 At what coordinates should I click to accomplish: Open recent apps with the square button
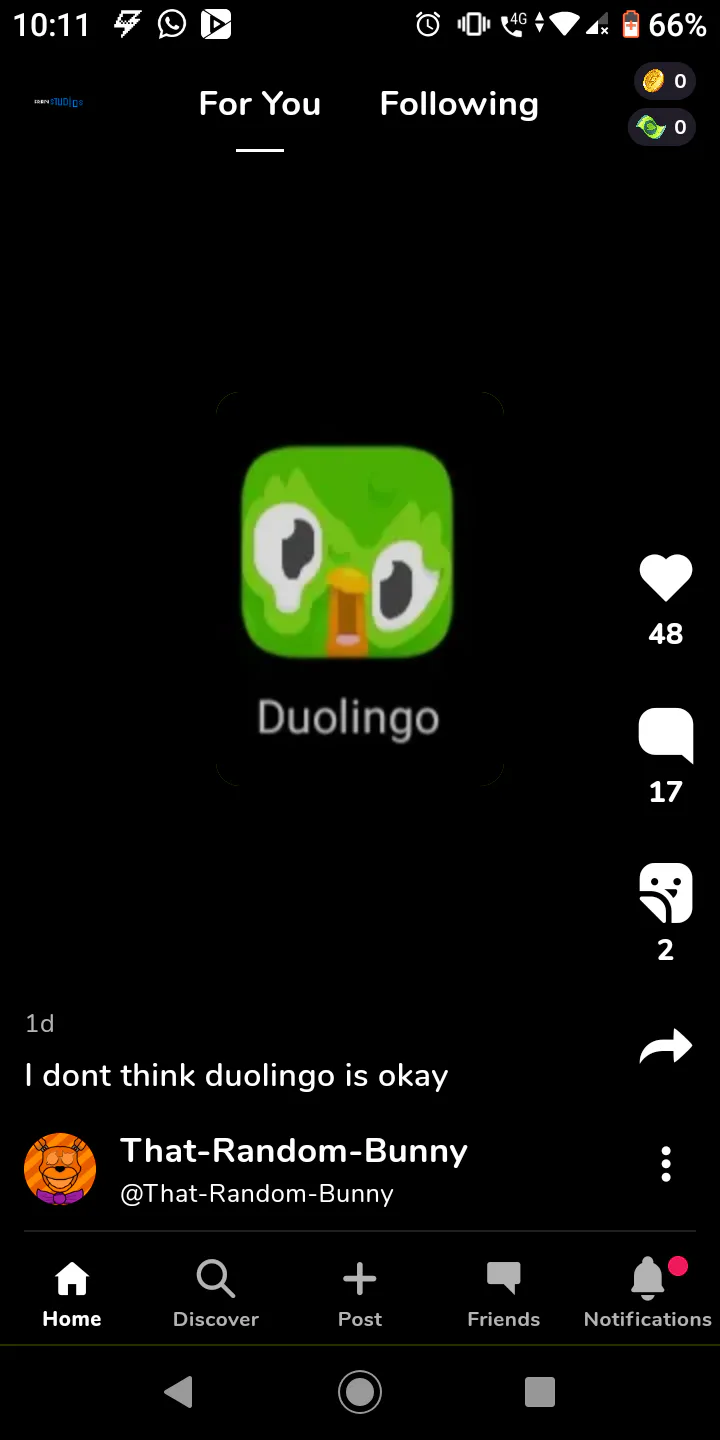[x=540, y=1392]
